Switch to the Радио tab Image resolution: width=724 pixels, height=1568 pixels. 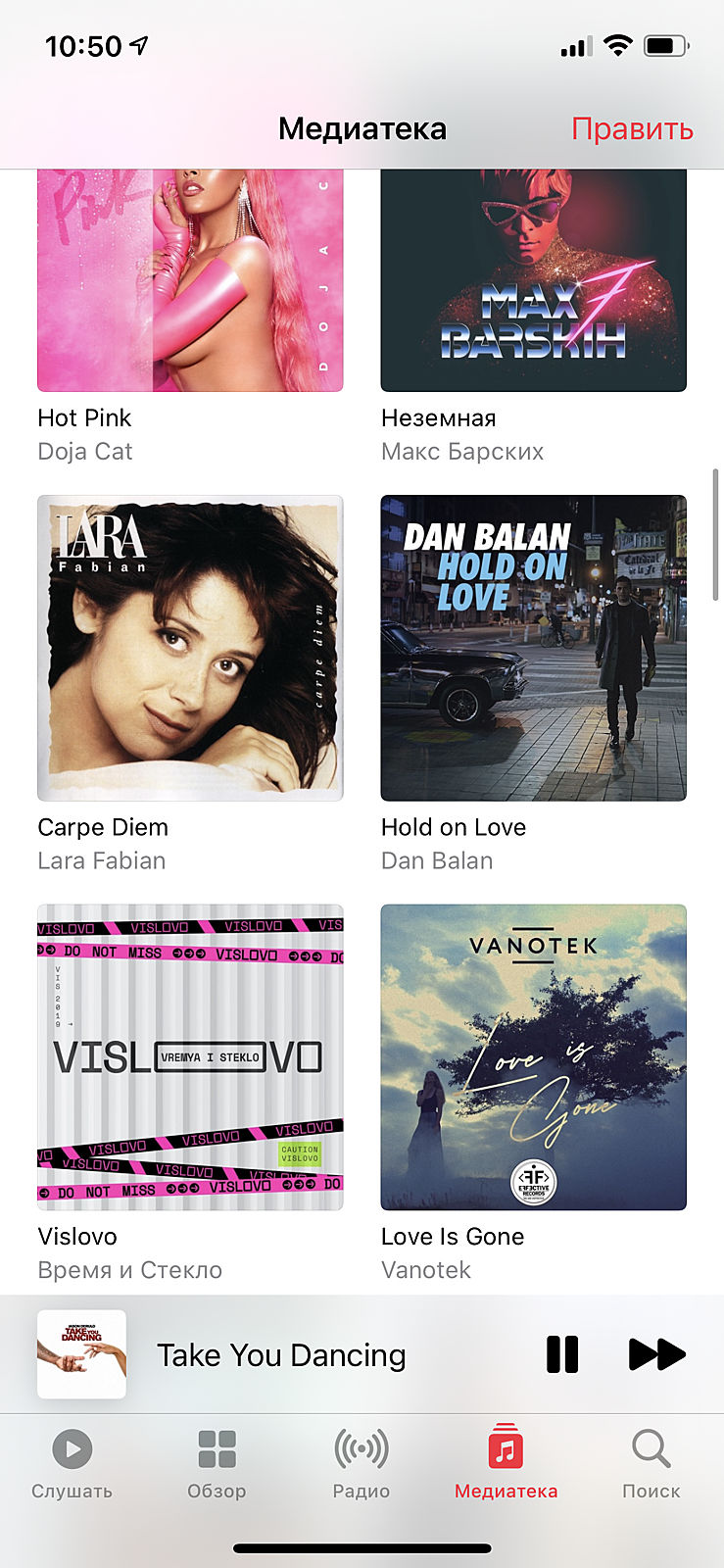[362, 1464]
